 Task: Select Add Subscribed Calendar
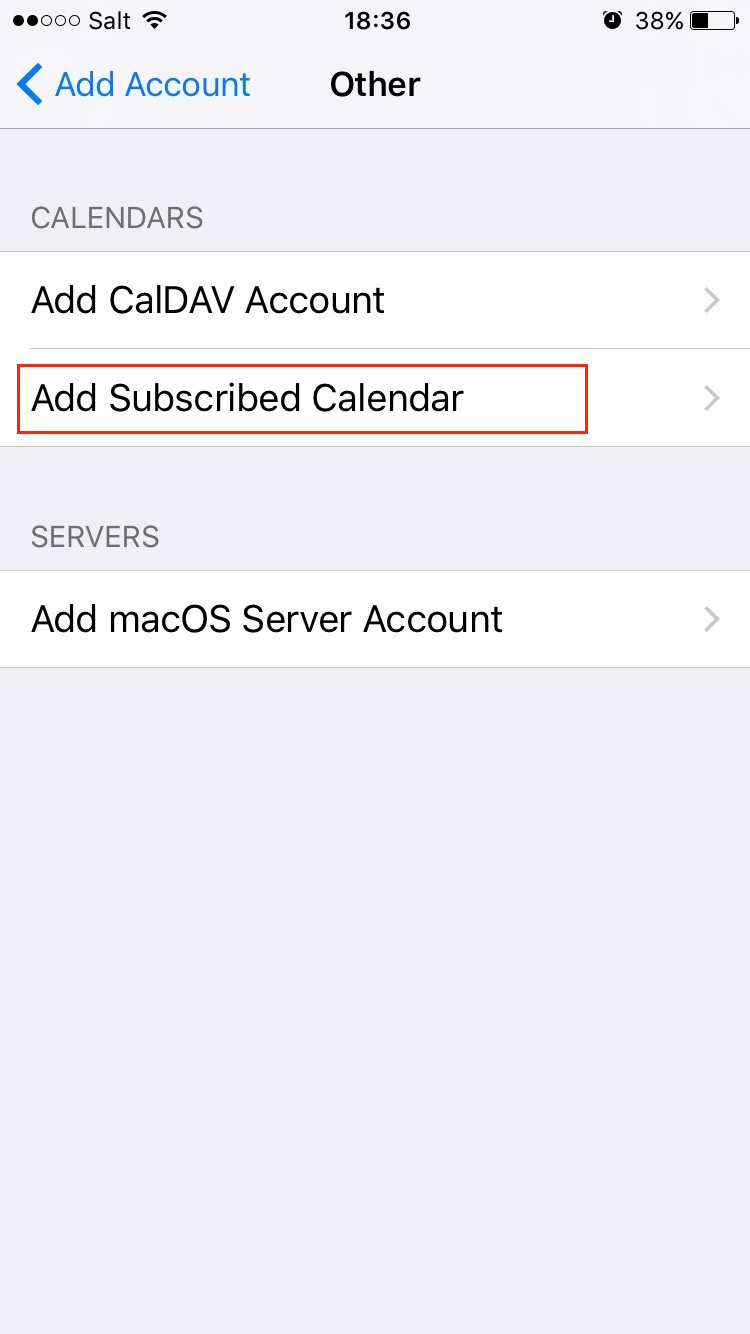[375, 398]
